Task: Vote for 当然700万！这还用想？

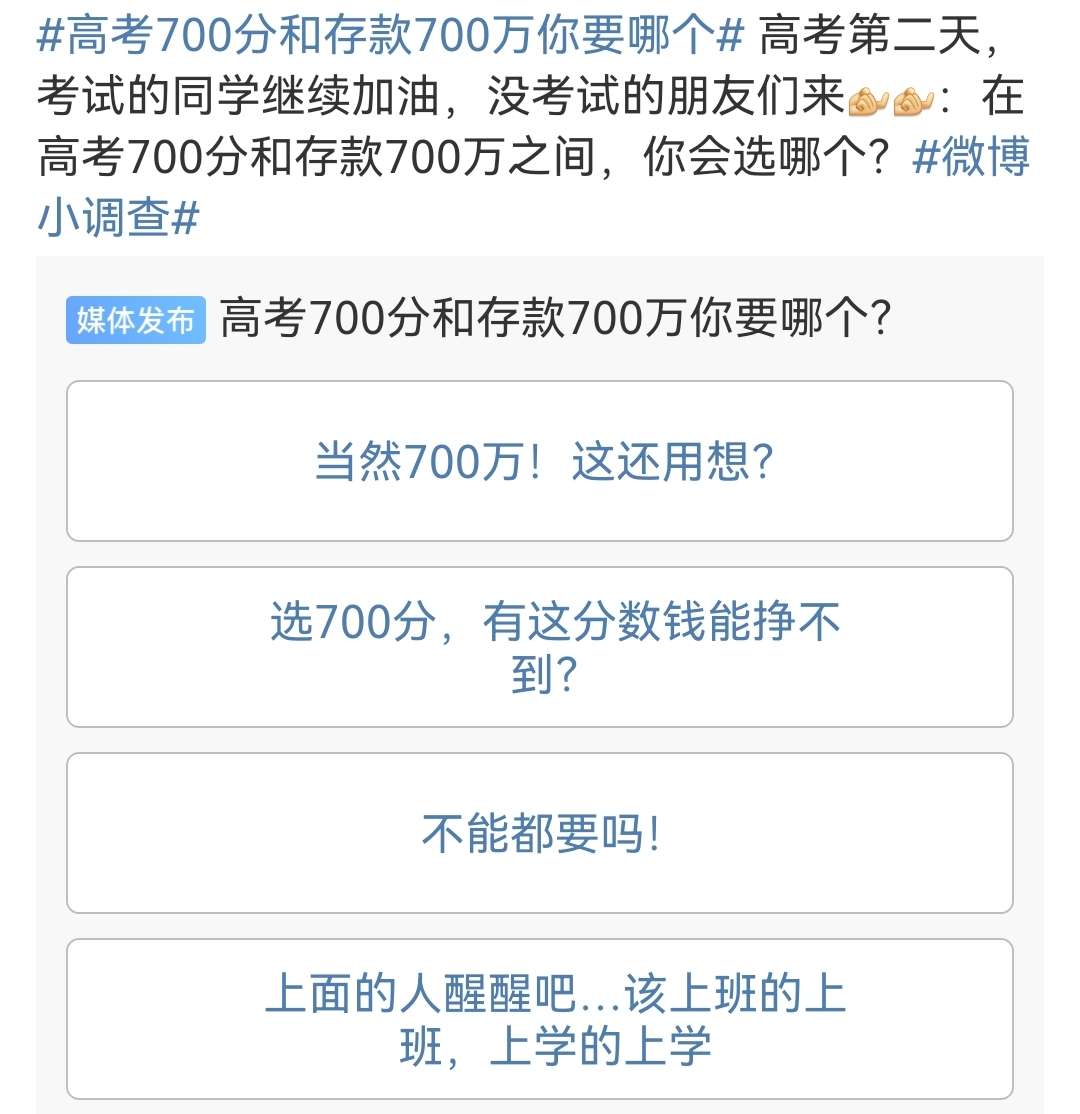Action: click(x=540, y=461)
